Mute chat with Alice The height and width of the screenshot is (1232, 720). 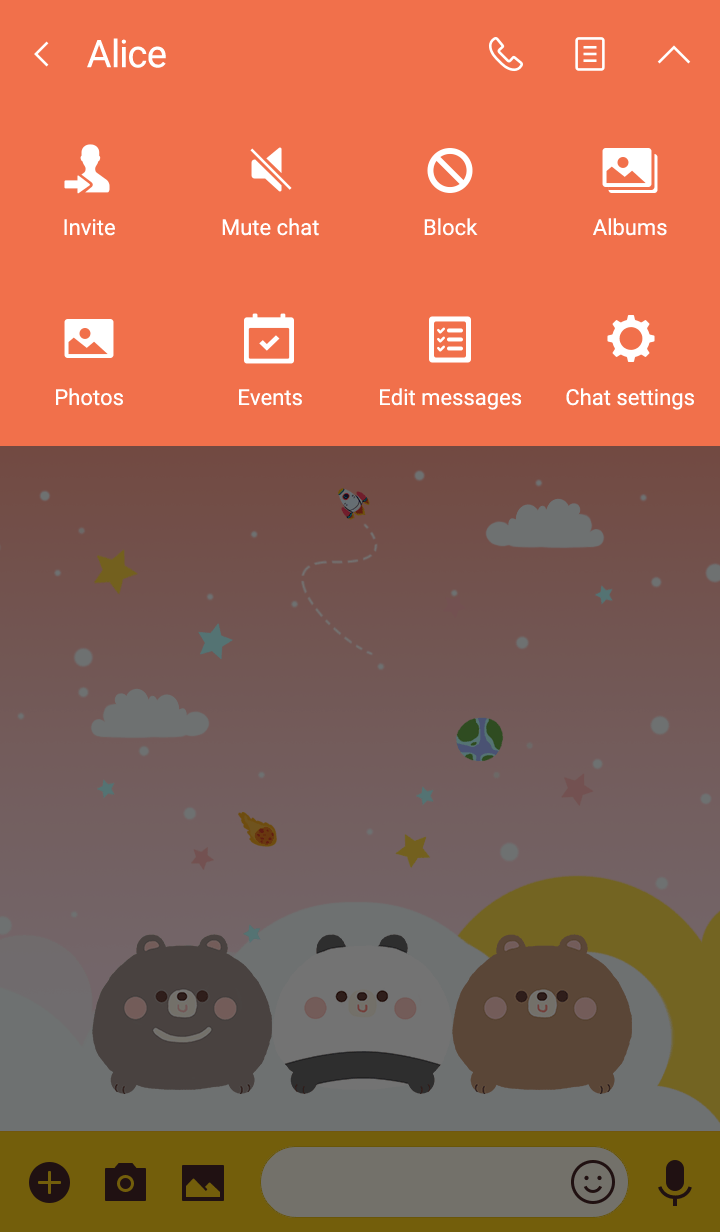point(270,192)
